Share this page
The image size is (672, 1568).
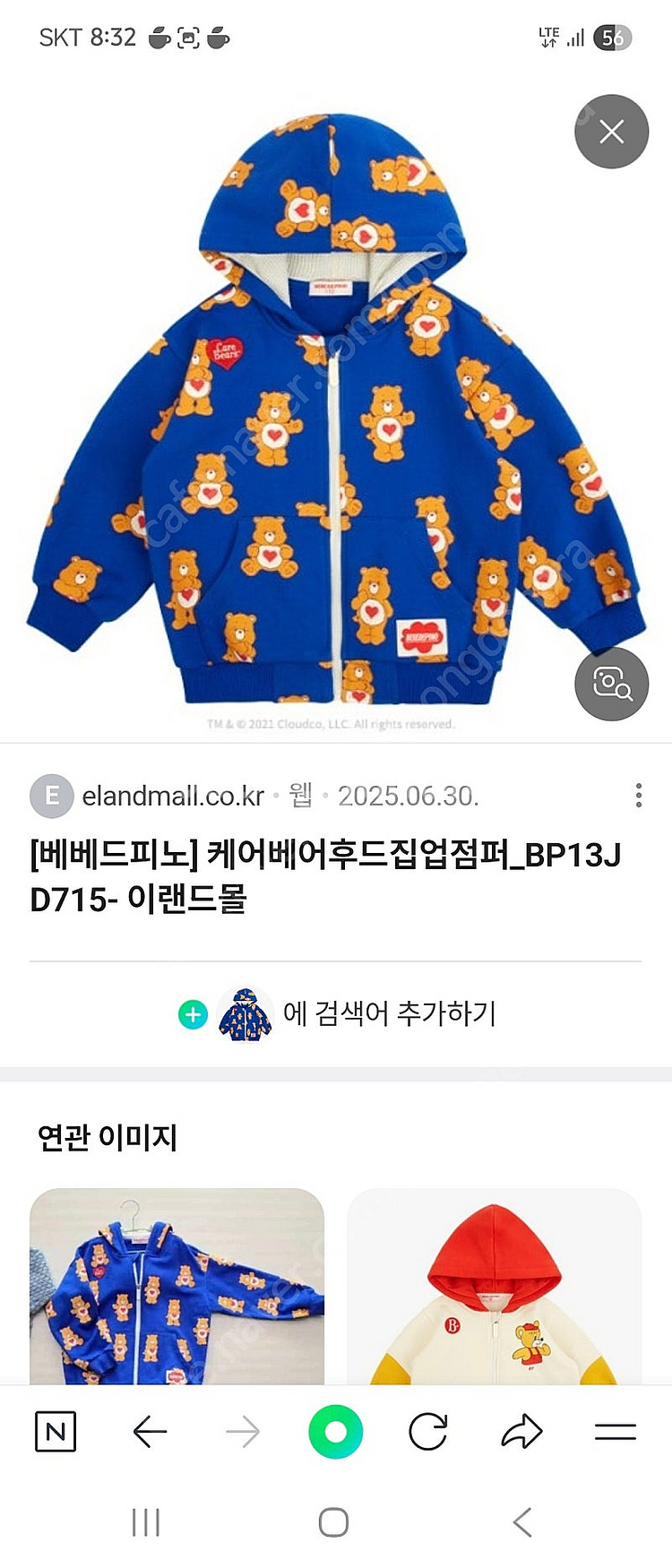point(521,1432)
